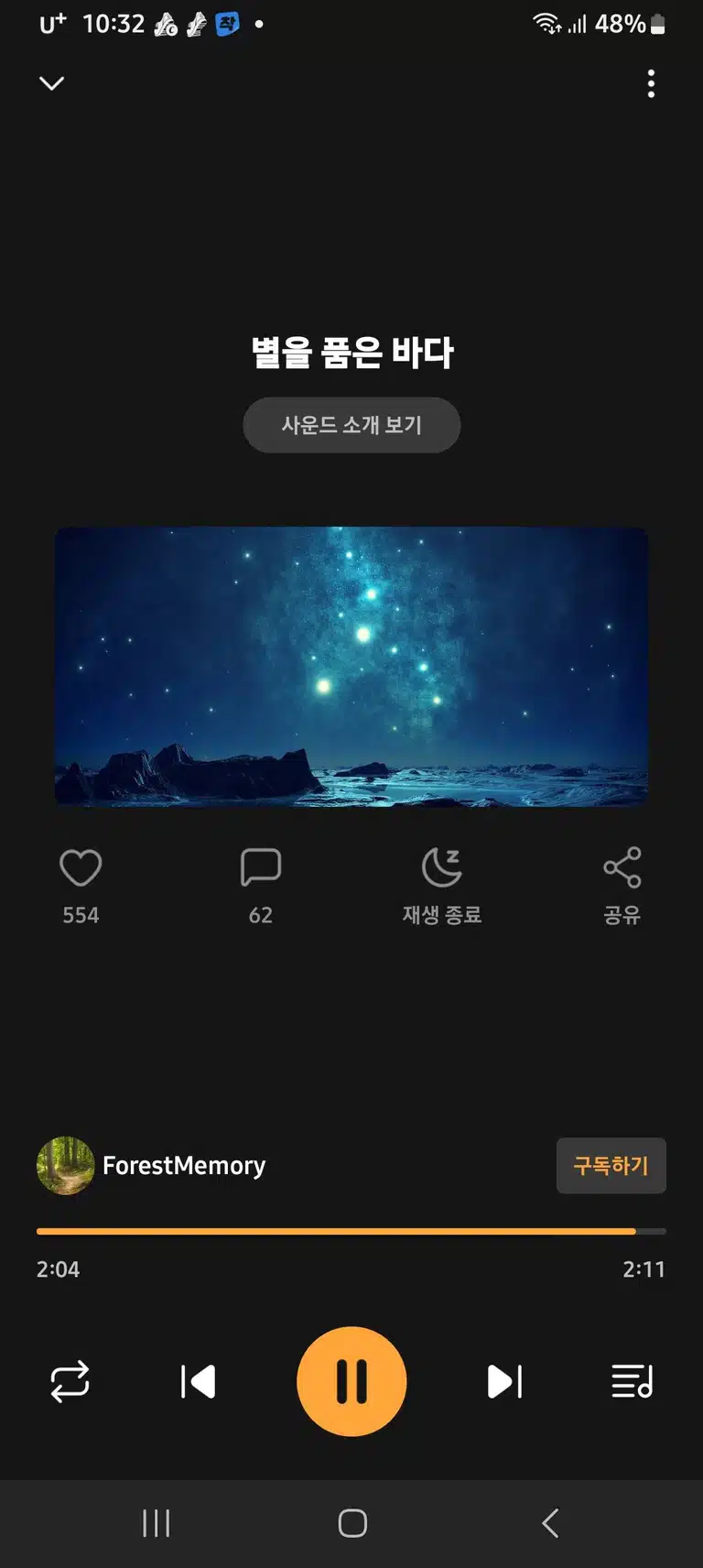703x1568 pixels.
Task: Skip to the next track
Action: [x=504, y=1381]
